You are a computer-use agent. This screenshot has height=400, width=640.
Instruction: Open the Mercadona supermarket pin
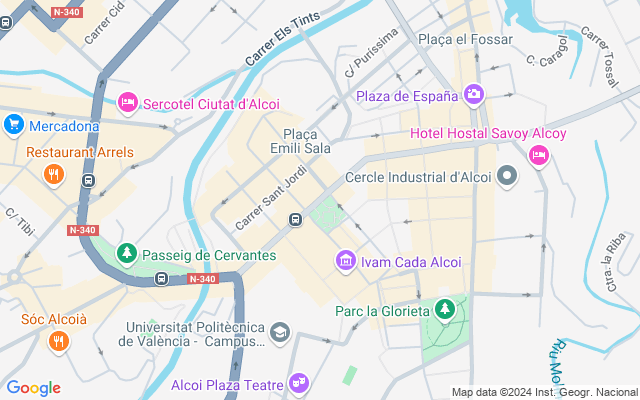[13, 125]
